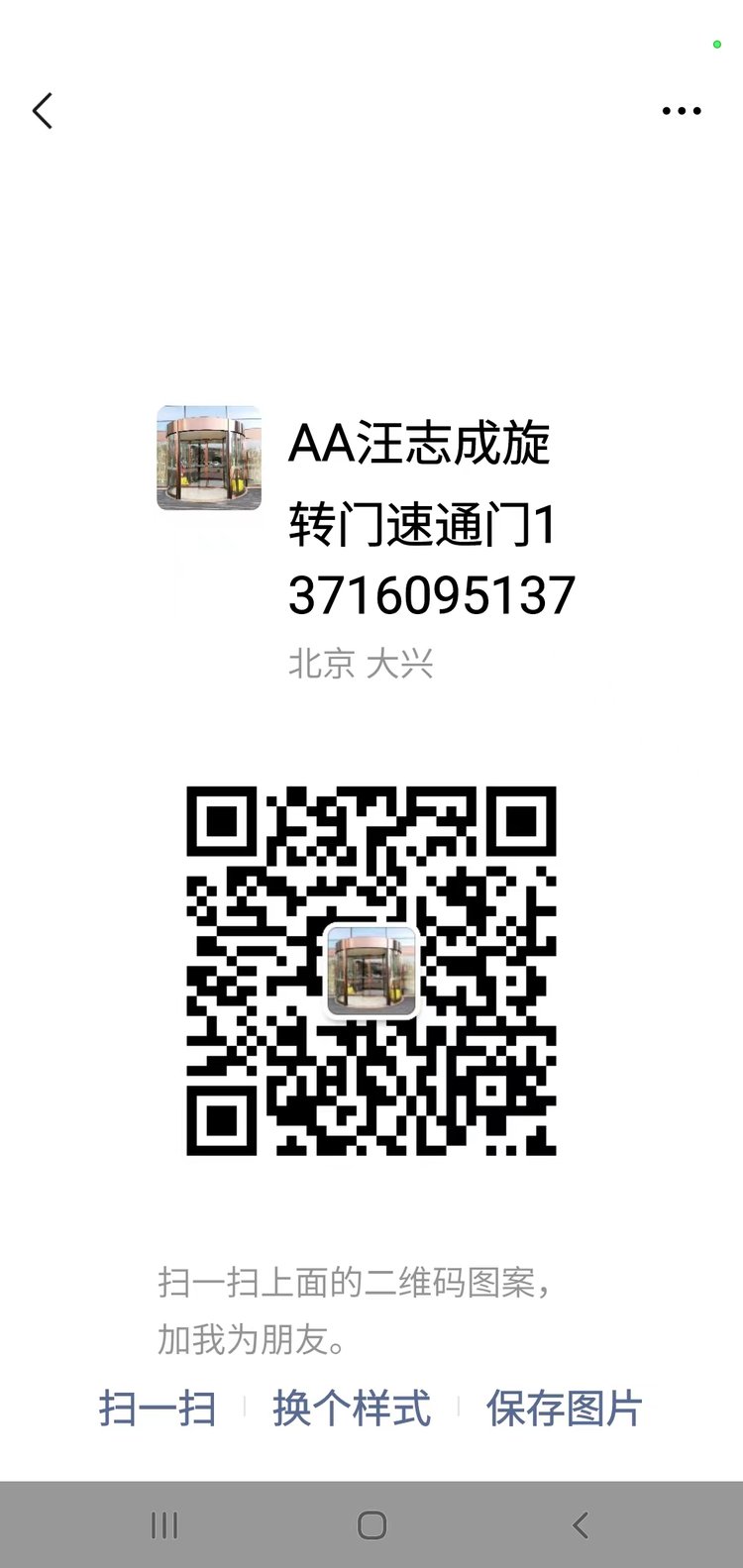743x1568 pixels.
Task: Tap 扫一扫 to scan a code
Action: pos(158,1408)
